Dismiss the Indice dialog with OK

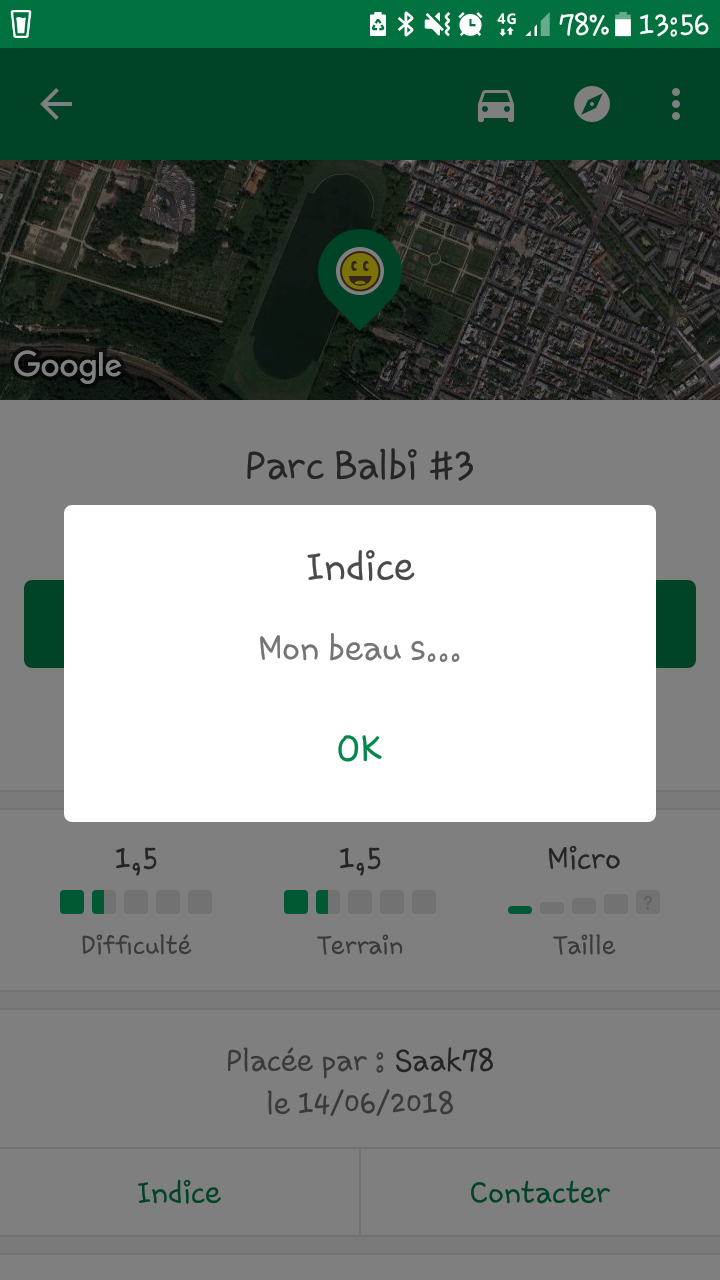[359, 748]
